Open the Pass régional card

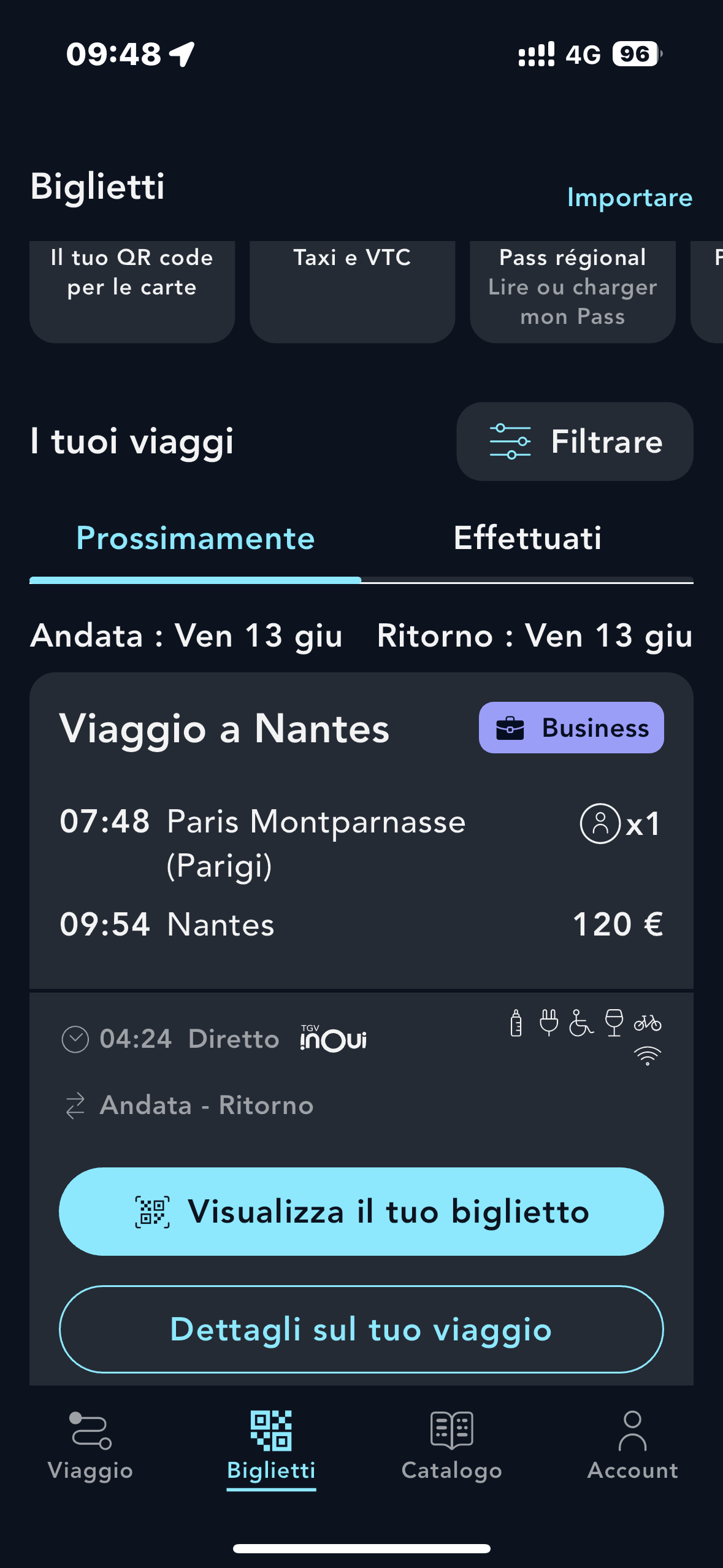coord(572,290)
